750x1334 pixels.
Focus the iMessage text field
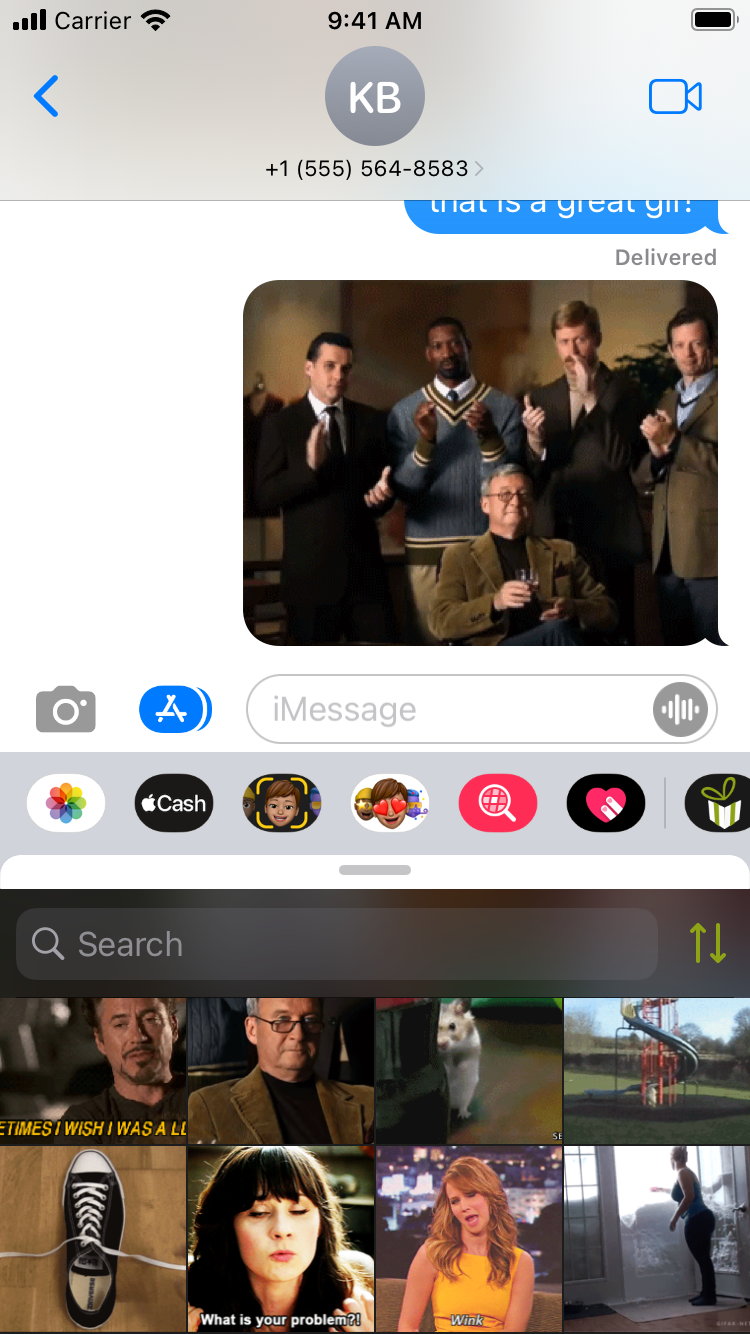click(450, 710)
